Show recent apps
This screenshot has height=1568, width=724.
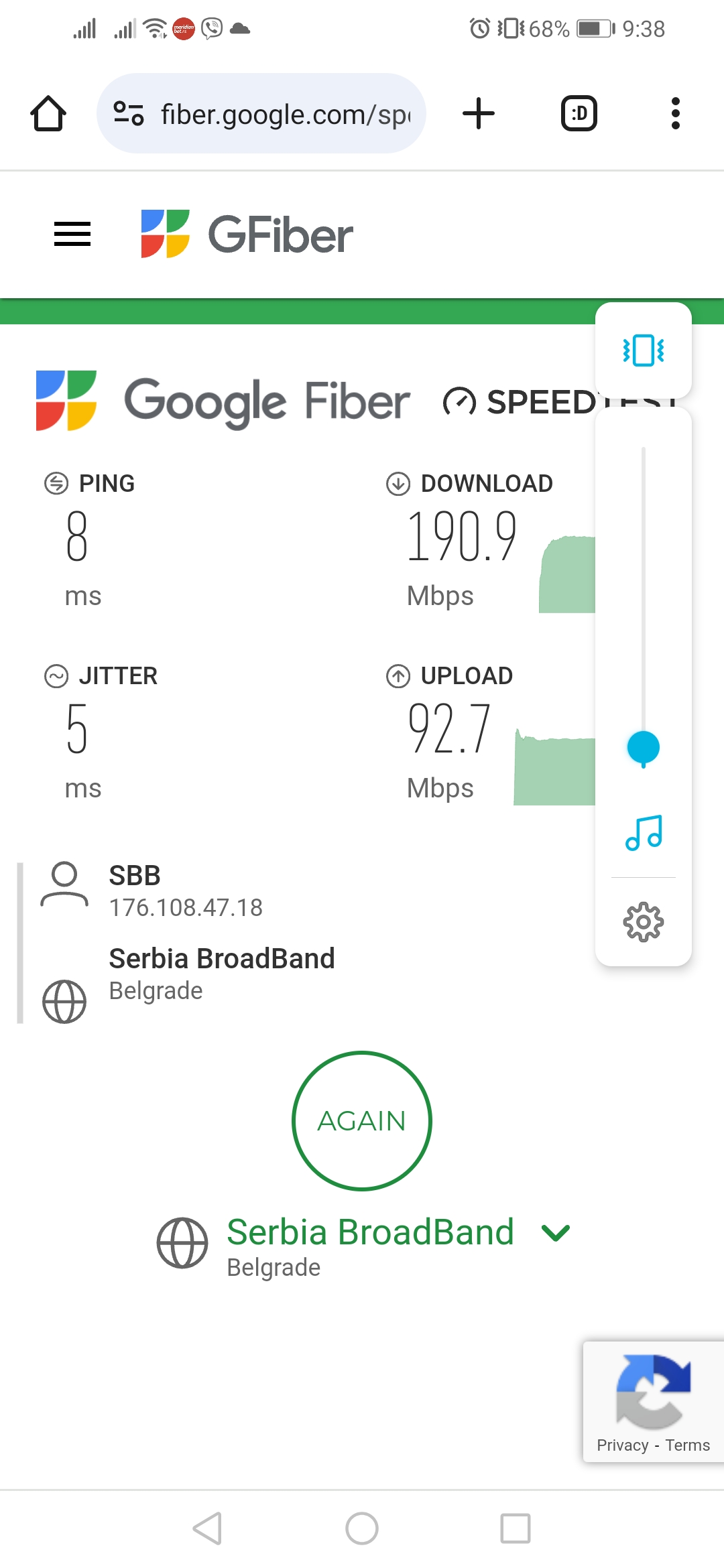point(516,1528)
